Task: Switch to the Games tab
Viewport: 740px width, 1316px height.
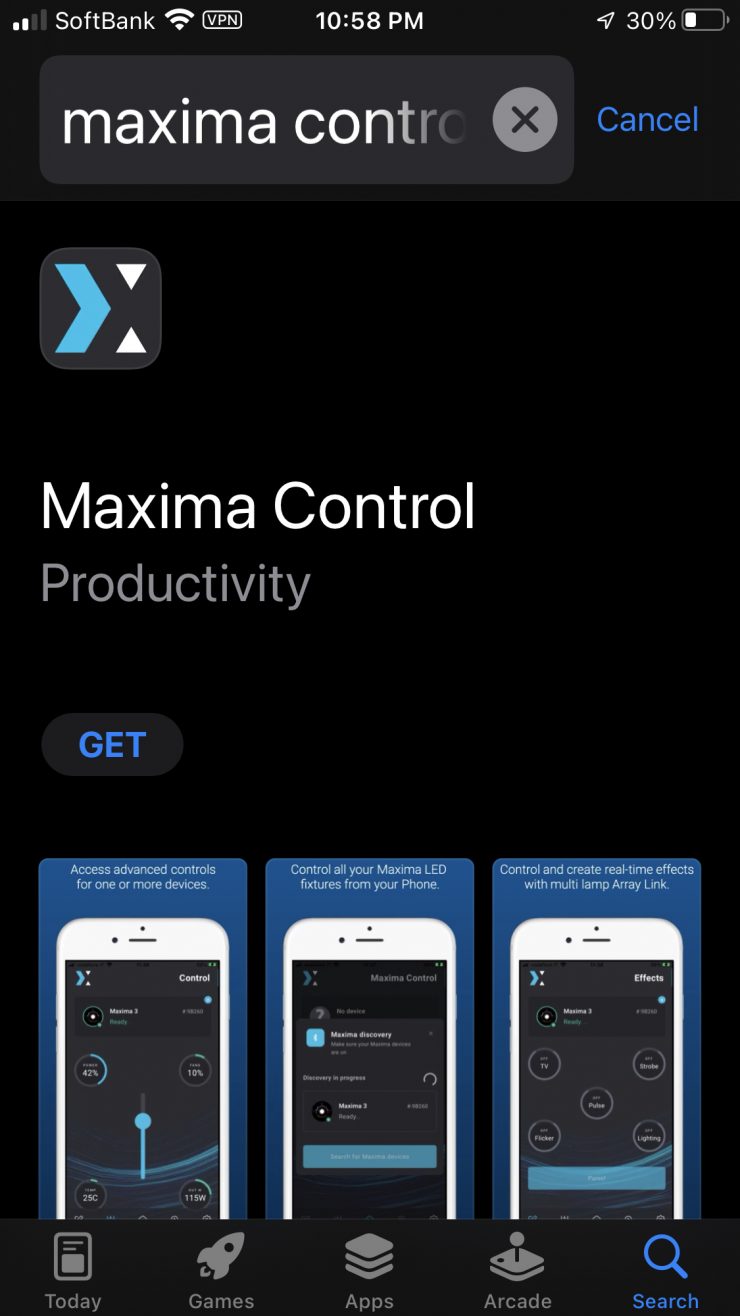Action: coord(221,1271)
